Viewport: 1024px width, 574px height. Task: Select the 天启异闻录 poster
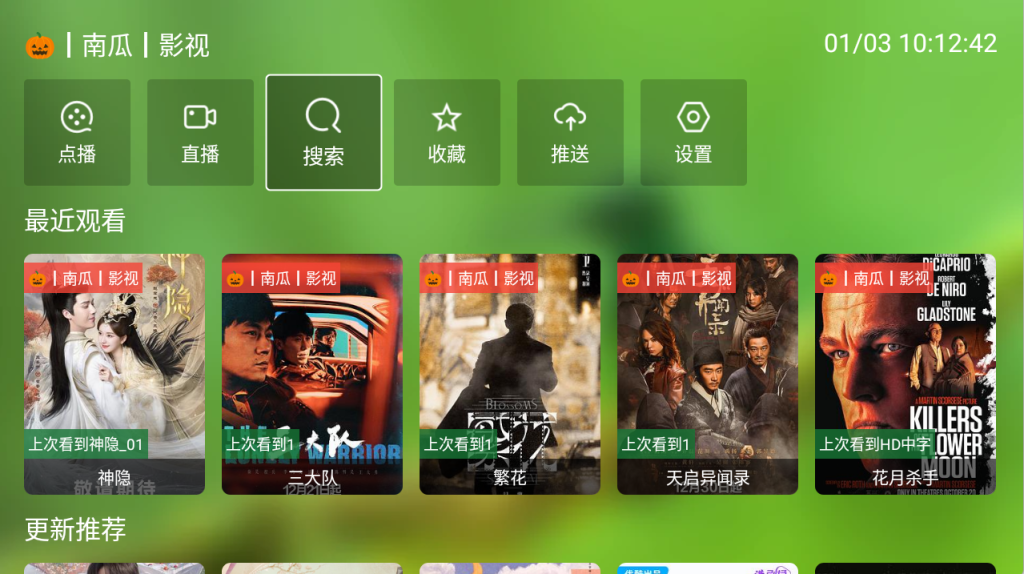pyautogui.click(x=707, y=374)
